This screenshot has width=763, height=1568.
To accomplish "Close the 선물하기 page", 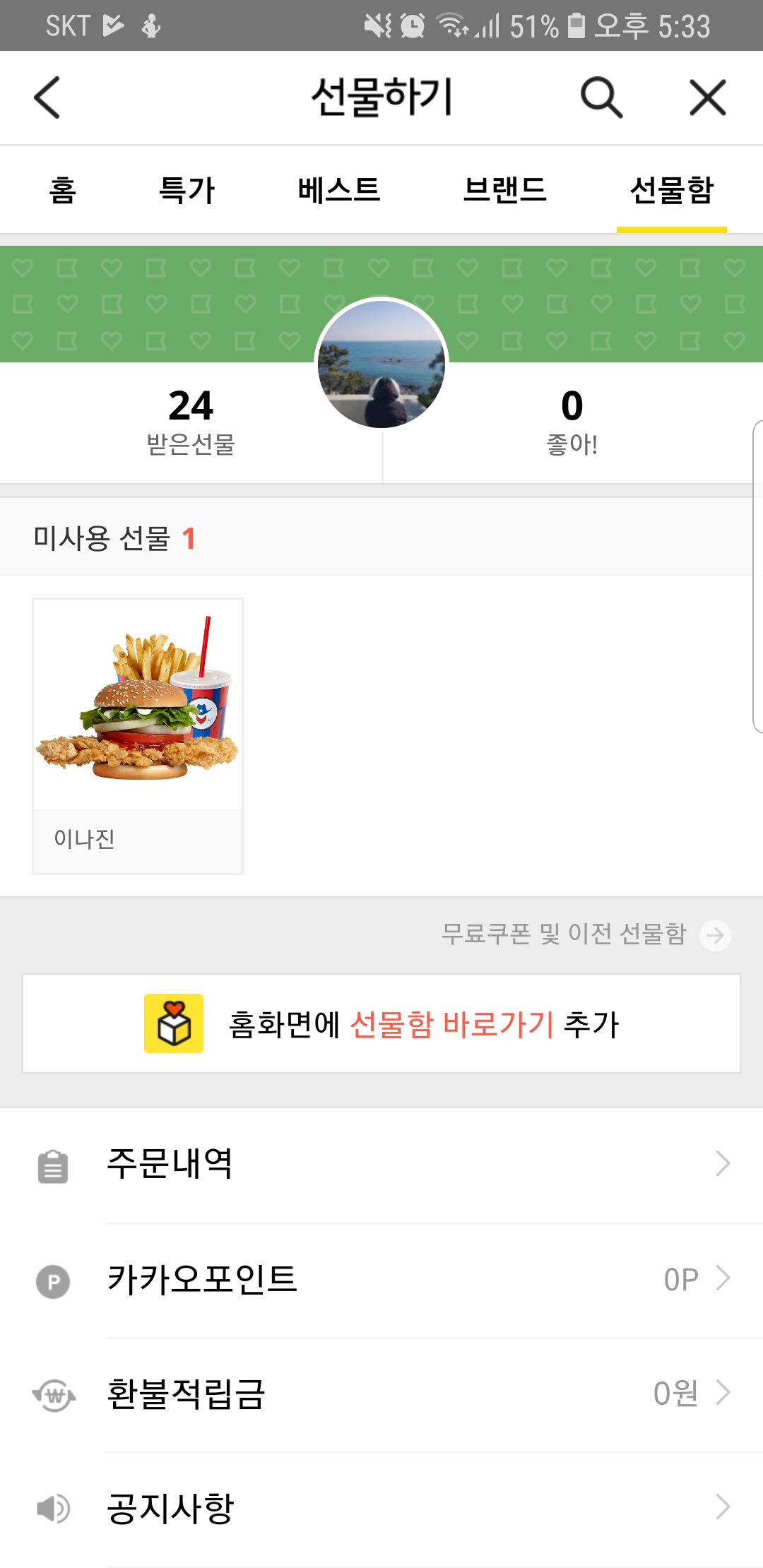I will coord(707,97).
